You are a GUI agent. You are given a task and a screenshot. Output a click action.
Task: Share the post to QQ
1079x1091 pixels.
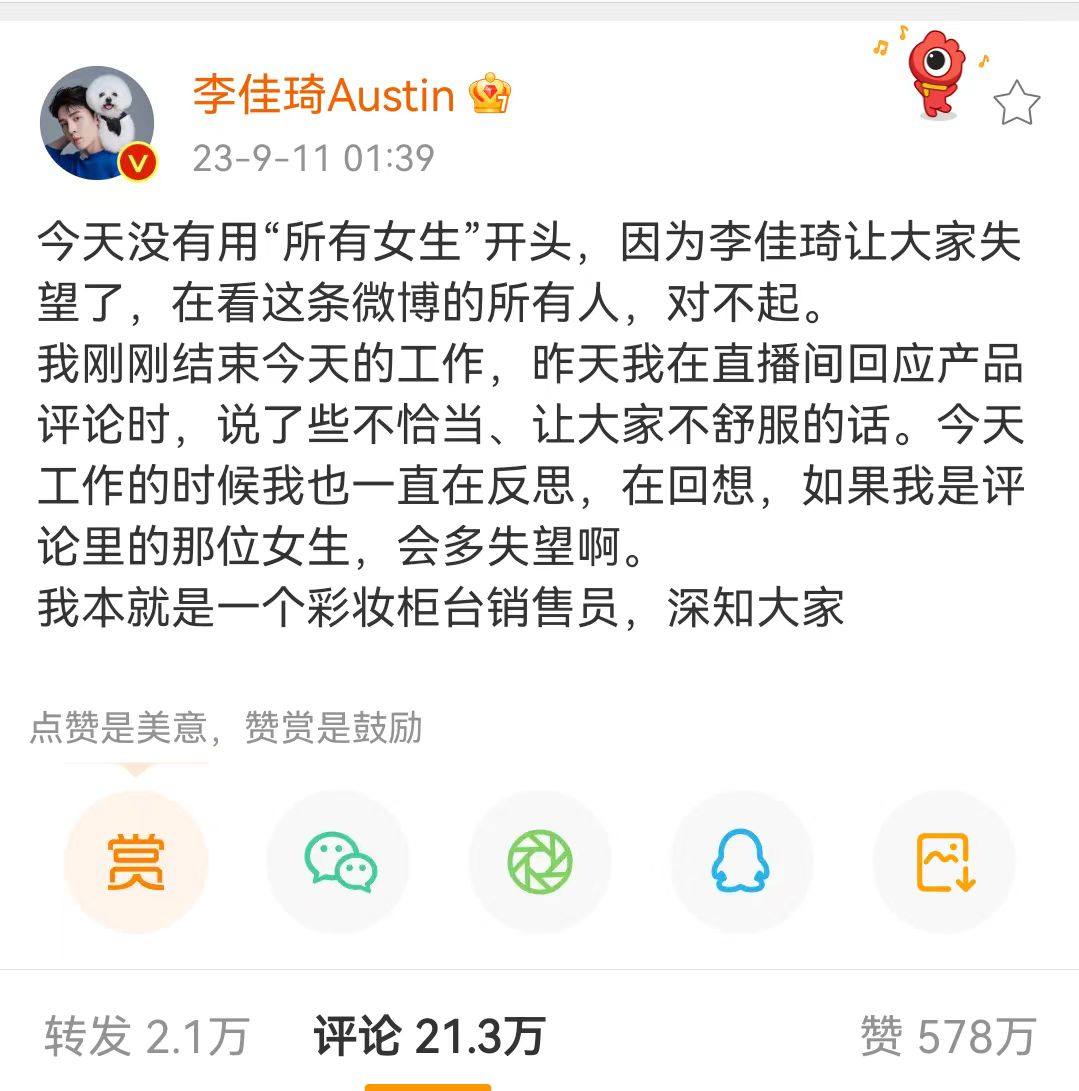pyautogui.click(x=741, y=861)
